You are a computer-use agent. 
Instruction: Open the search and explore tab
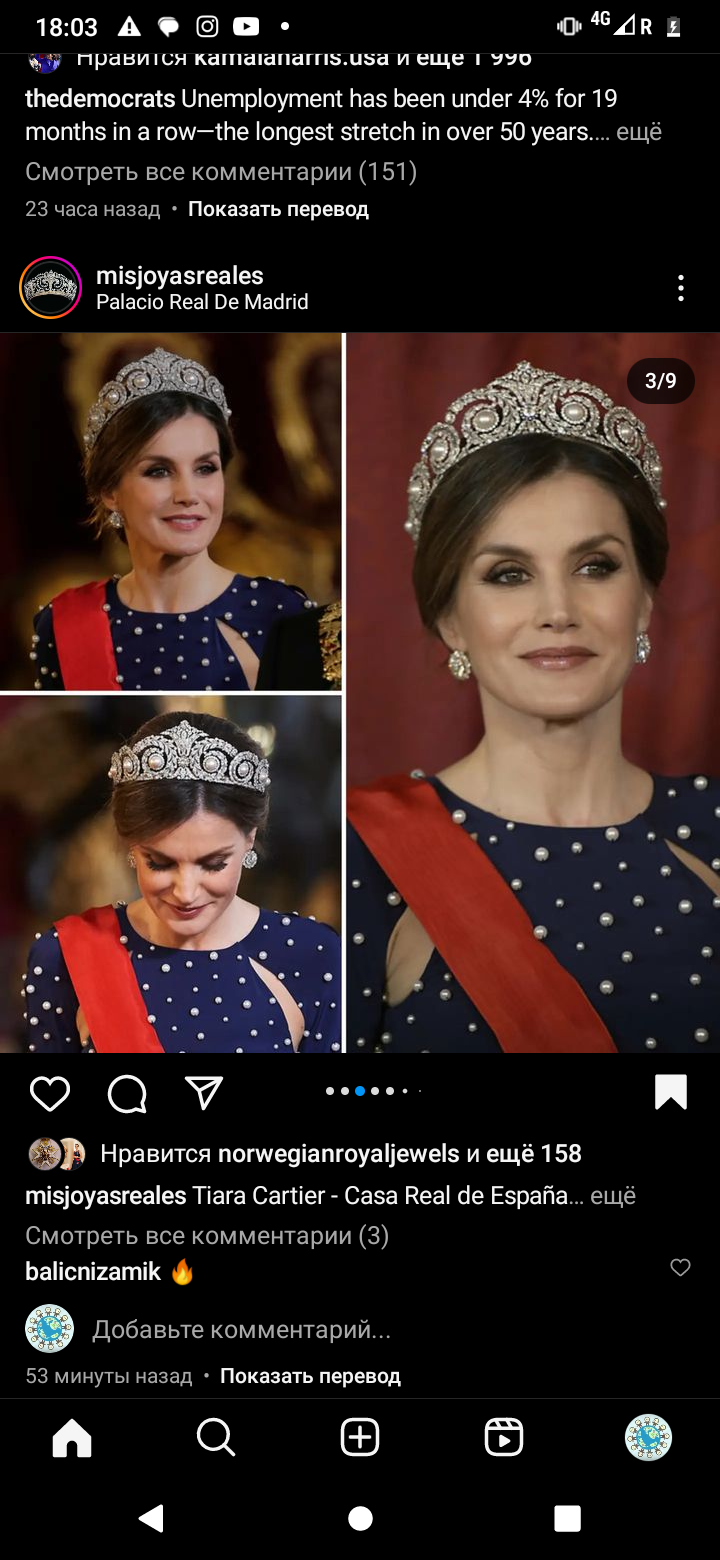tap(216, 1438)
